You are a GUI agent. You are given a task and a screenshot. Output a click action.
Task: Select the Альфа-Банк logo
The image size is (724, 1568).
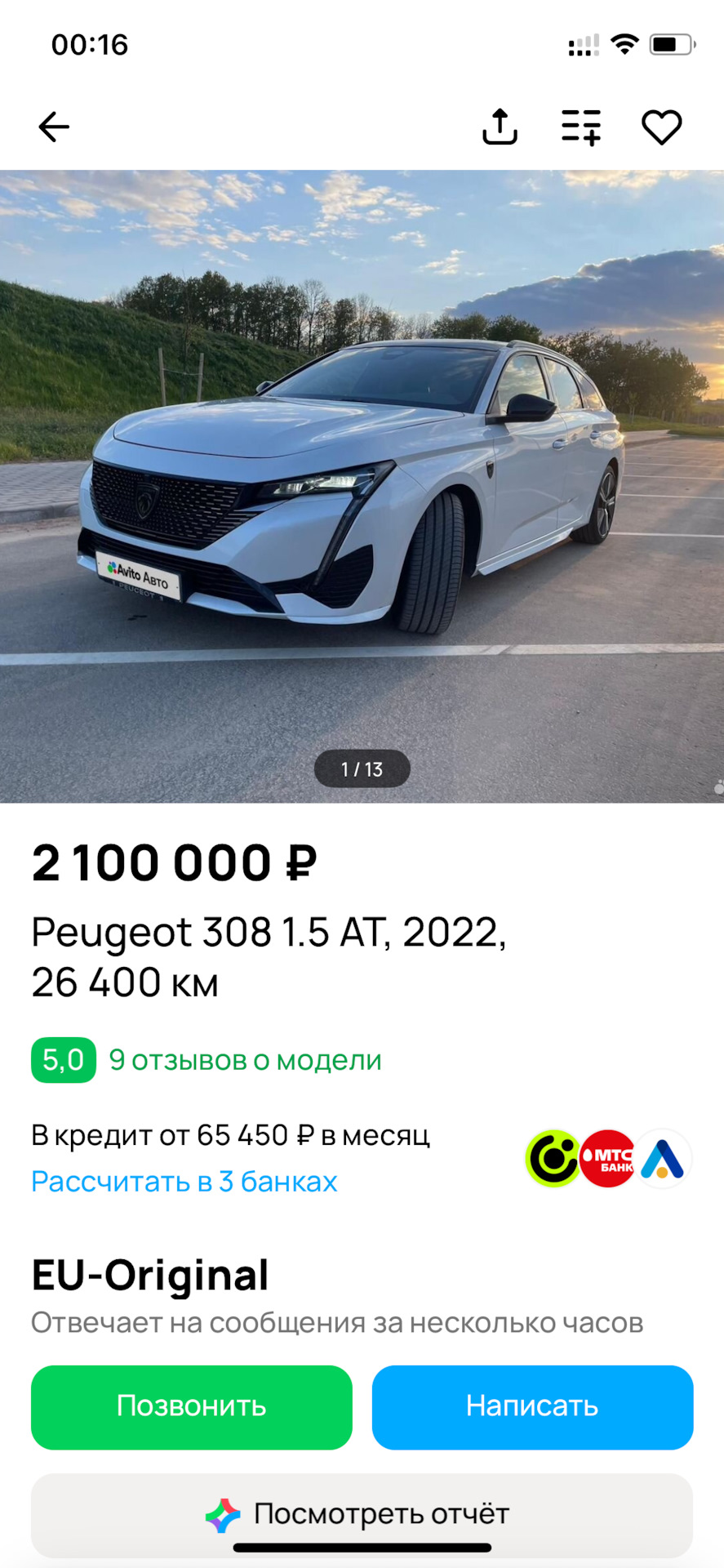pyautogui.click(x=664, y=1160)
